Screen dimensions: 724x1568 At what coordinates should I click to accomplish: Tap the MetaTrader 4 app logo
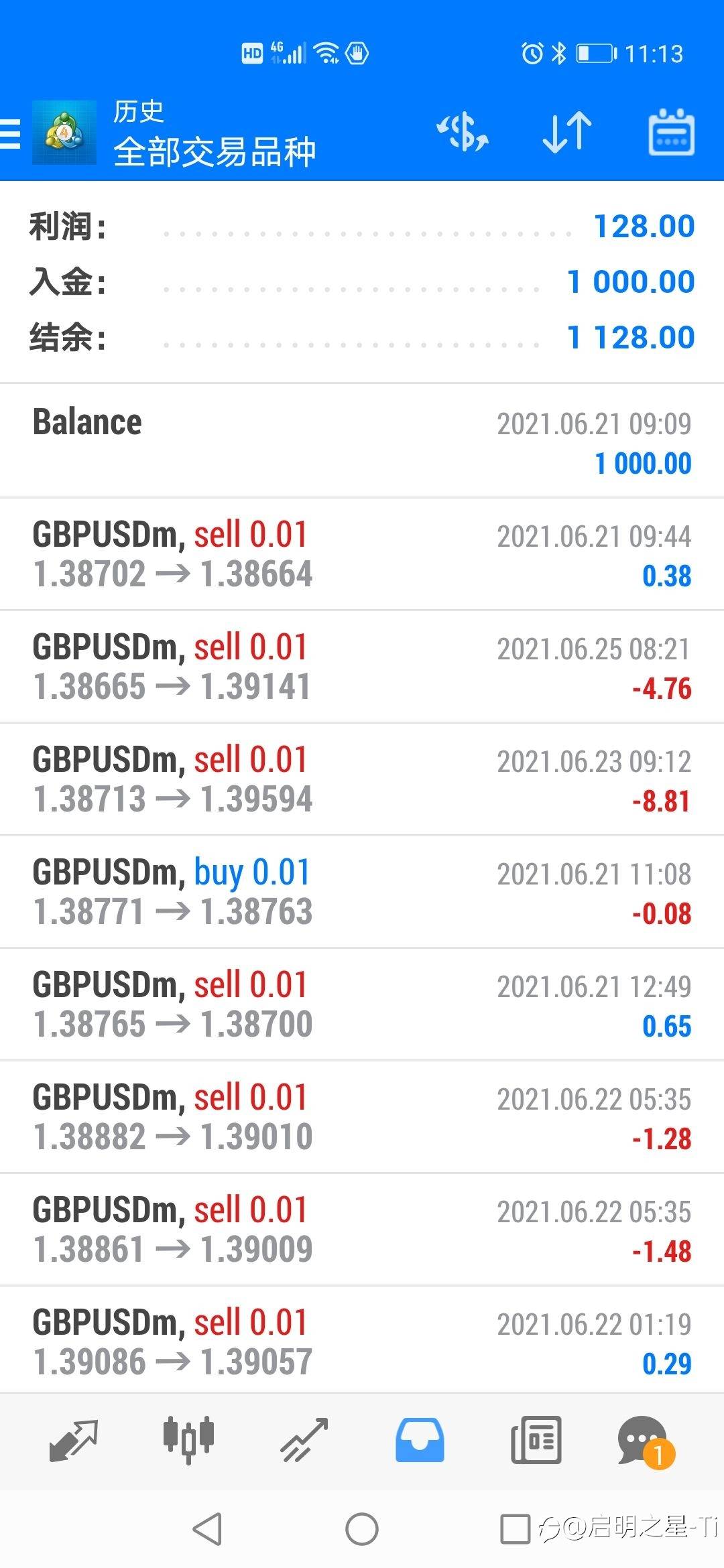point(64,132)
